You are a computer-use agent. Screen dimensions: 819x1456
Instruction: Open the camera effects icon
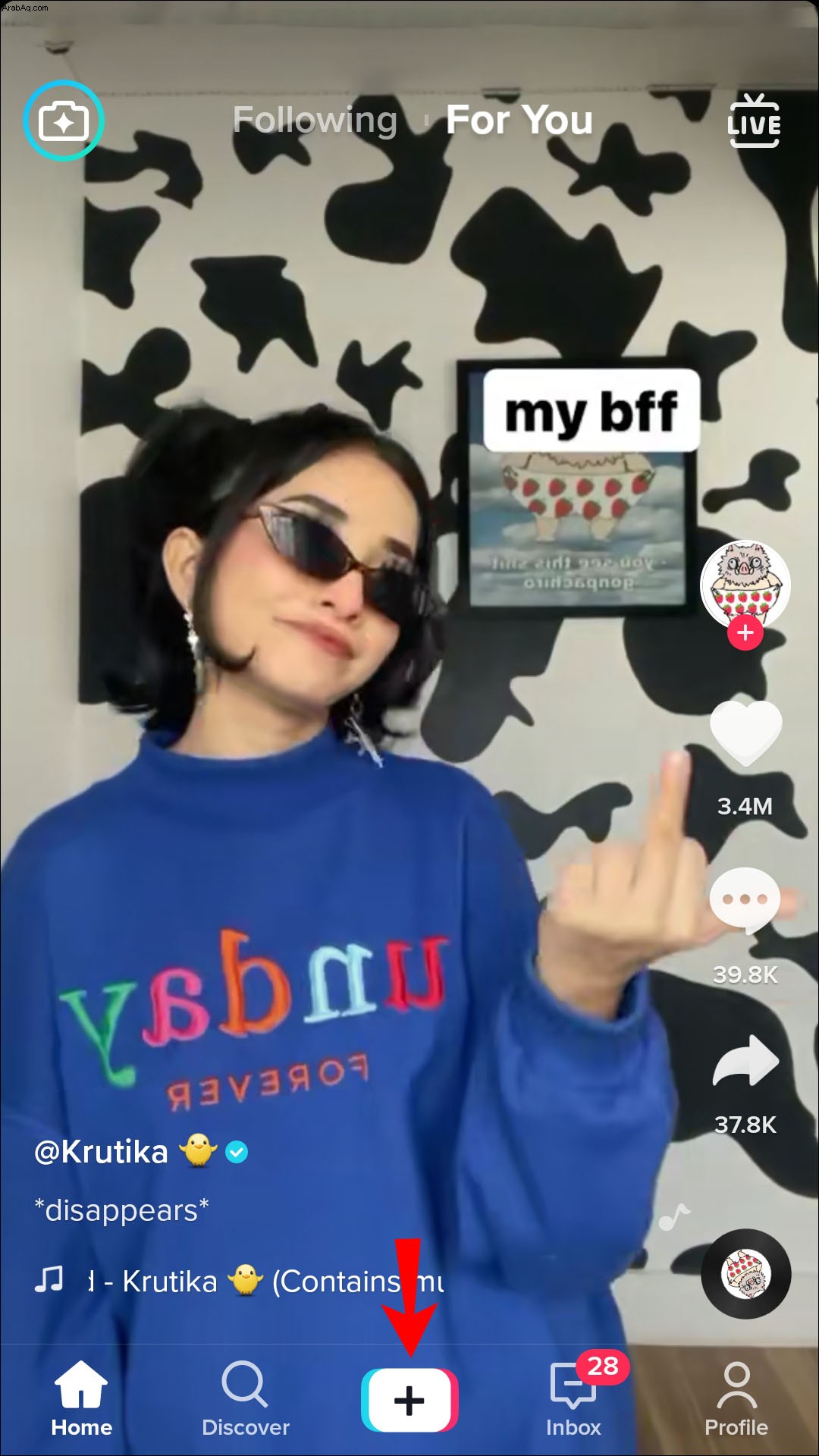coord(64,121)
